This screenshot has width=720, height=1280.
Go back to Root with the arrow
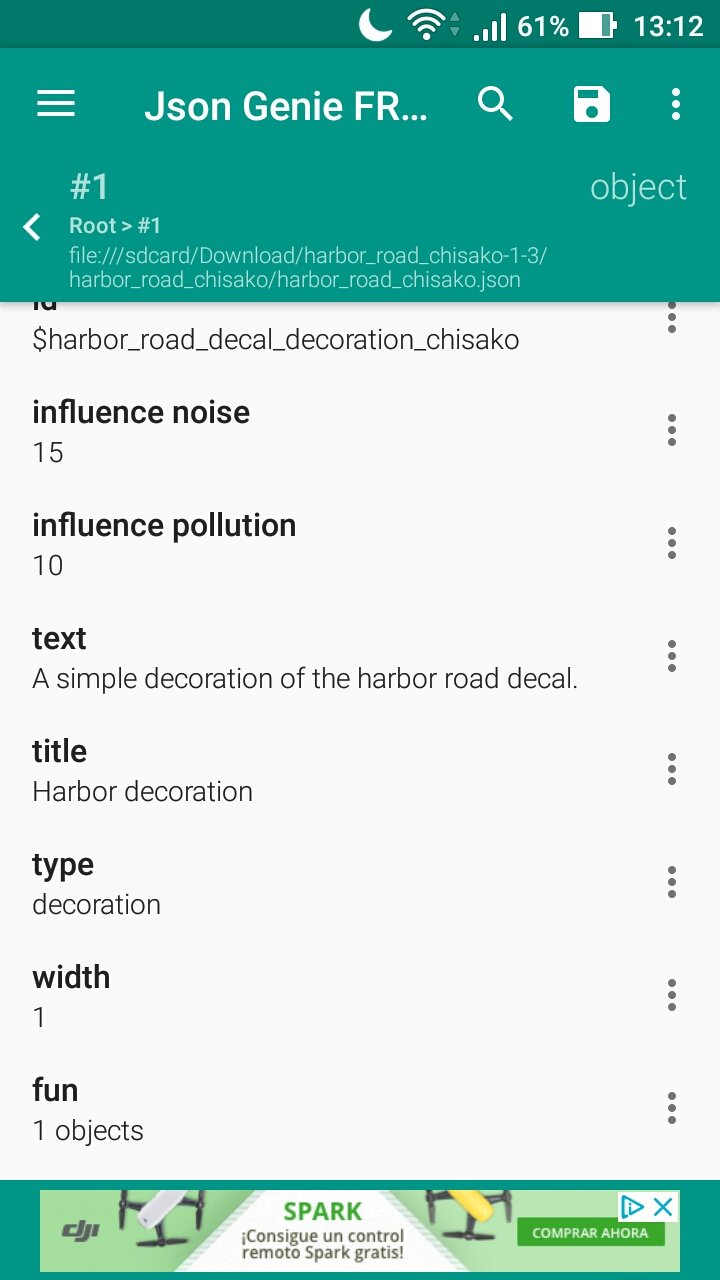[x=32, y=227]
